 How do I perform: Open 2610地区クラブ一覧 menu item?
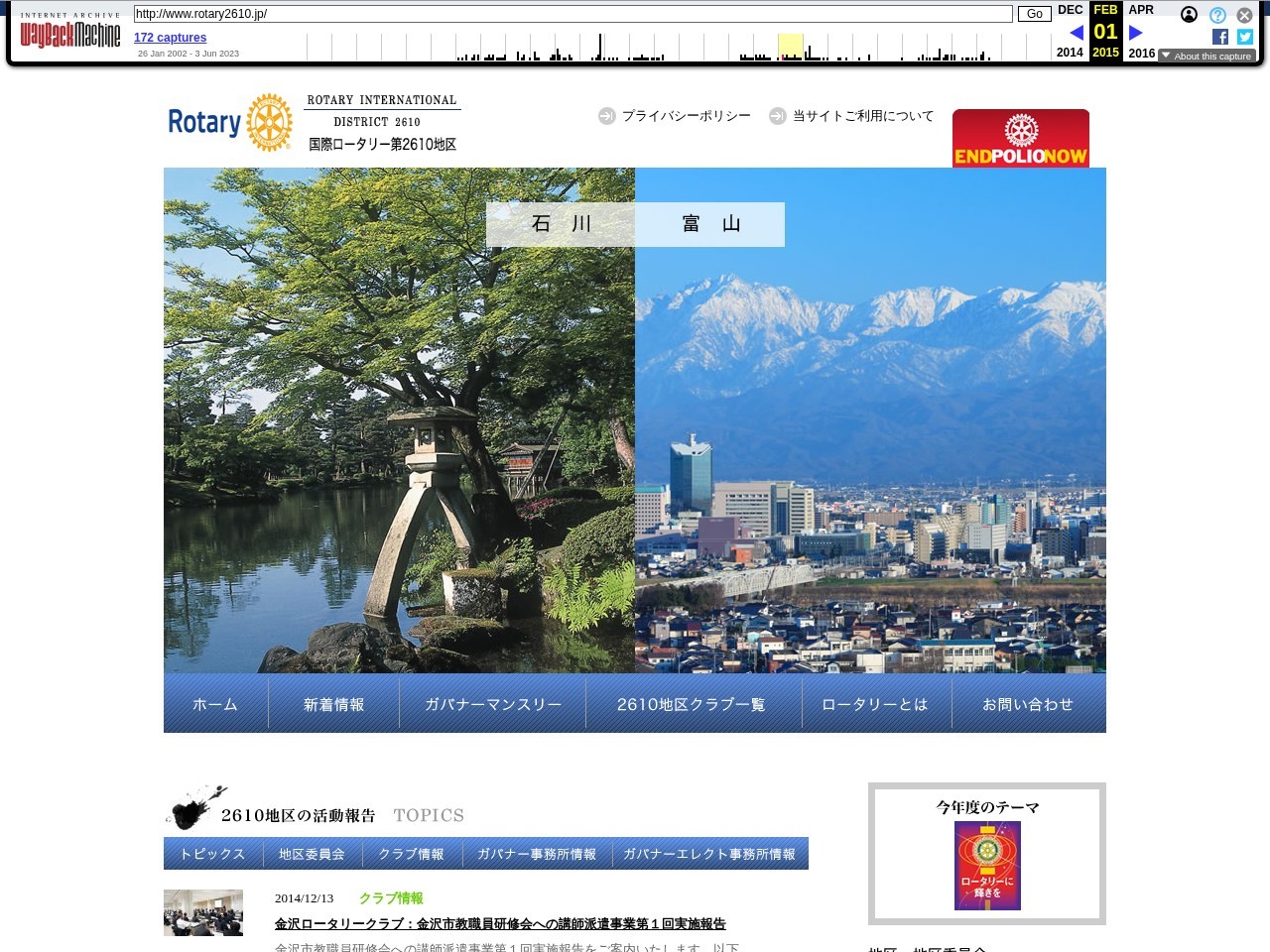click(x=692, y=704)
